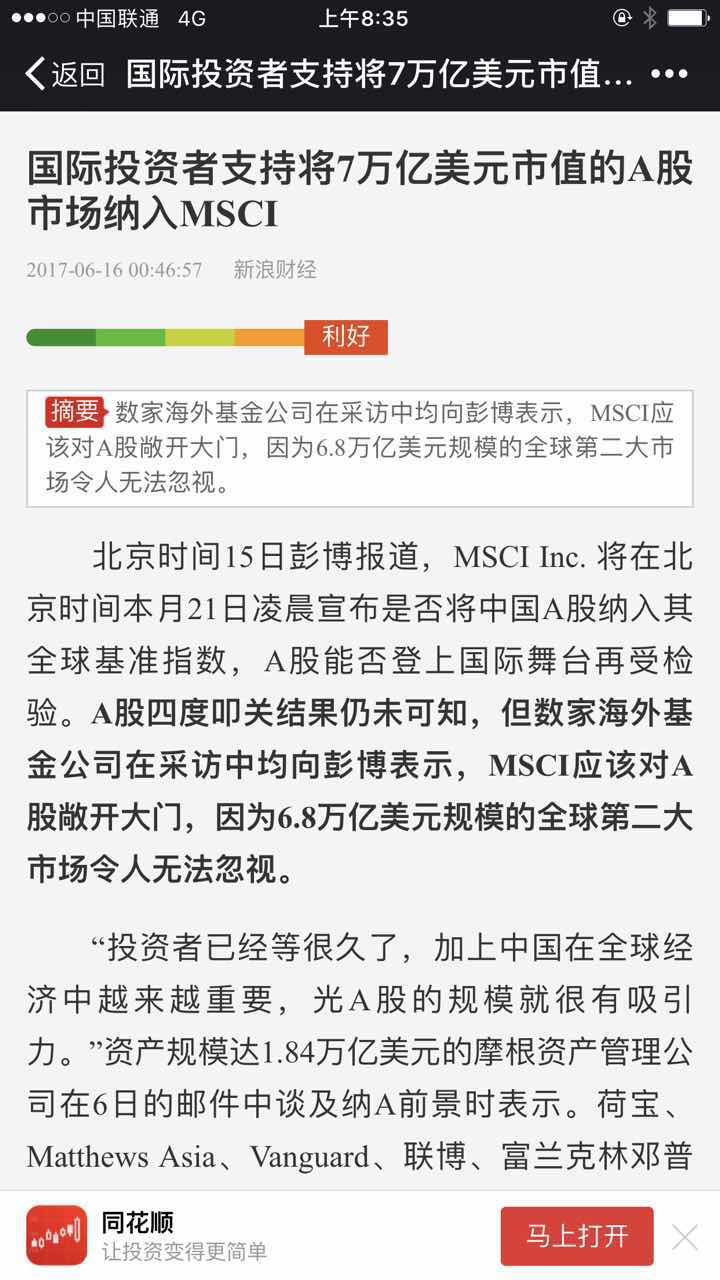
Task: Tap 马上打开 to open the 同花顺 app
Action: 577,1236
